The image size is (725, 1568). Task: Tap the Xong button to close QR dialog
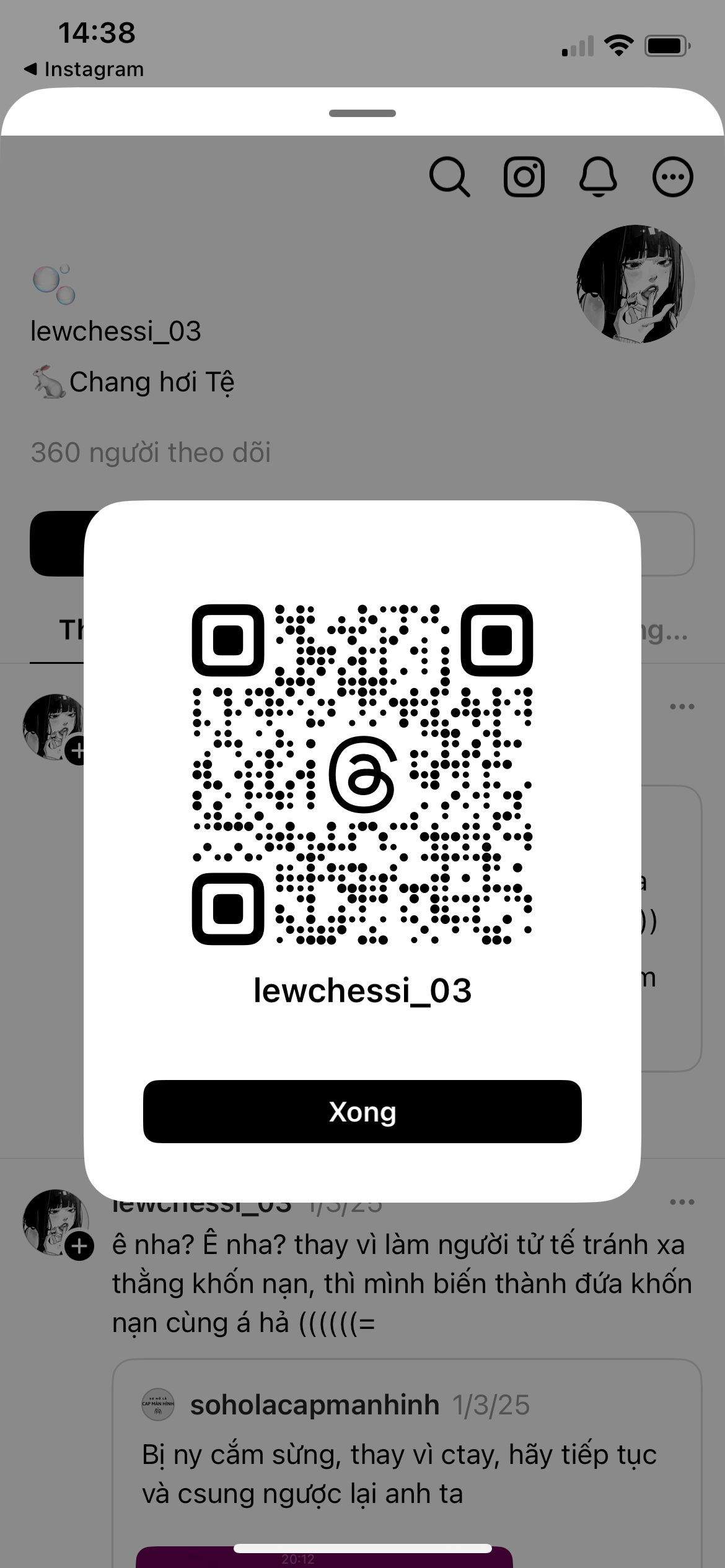click(362, 1112)
